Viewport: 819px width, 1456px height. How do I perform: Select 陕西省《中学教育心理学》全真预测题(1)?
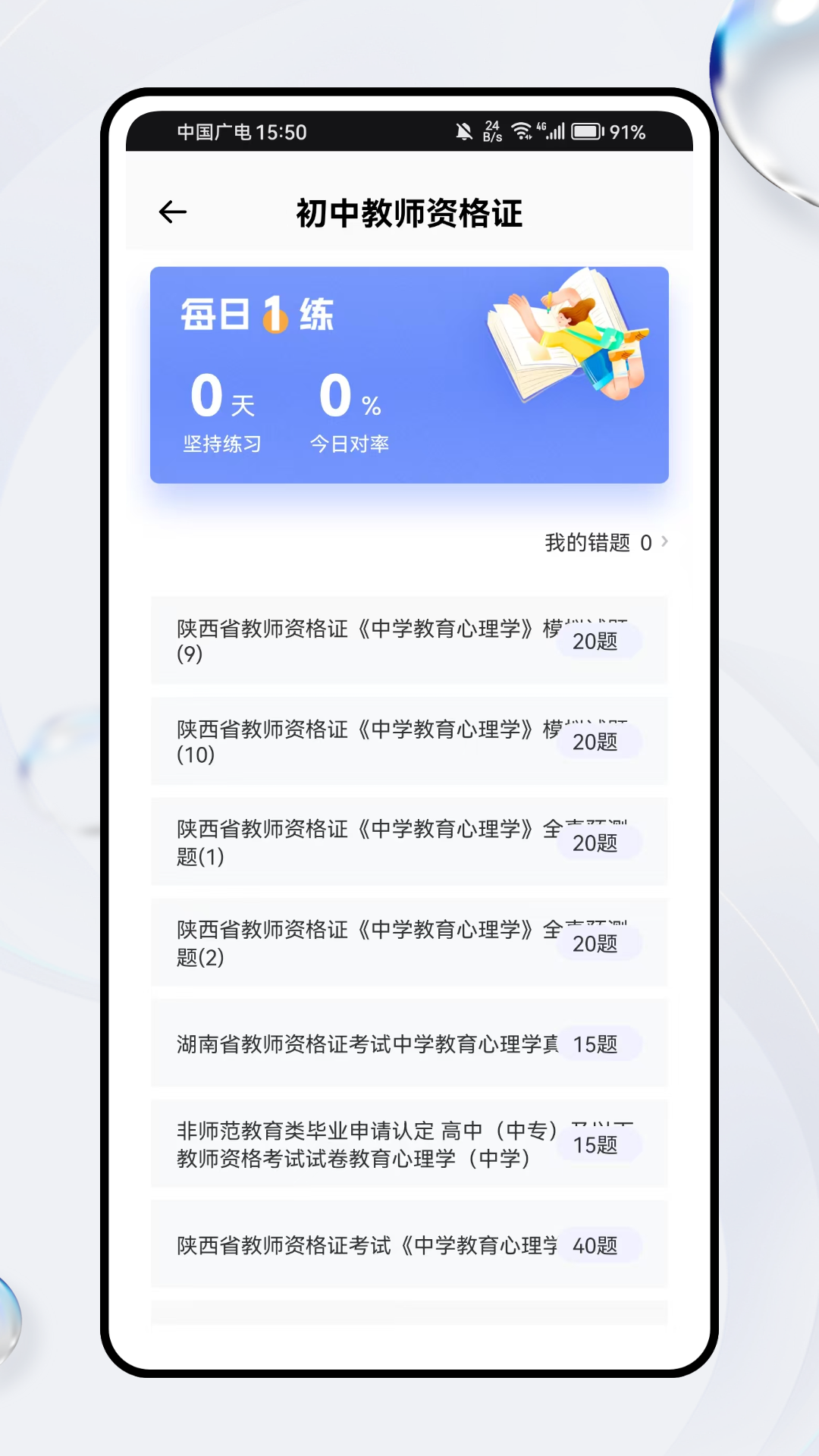pyautogui.click(x=341, y=842)
